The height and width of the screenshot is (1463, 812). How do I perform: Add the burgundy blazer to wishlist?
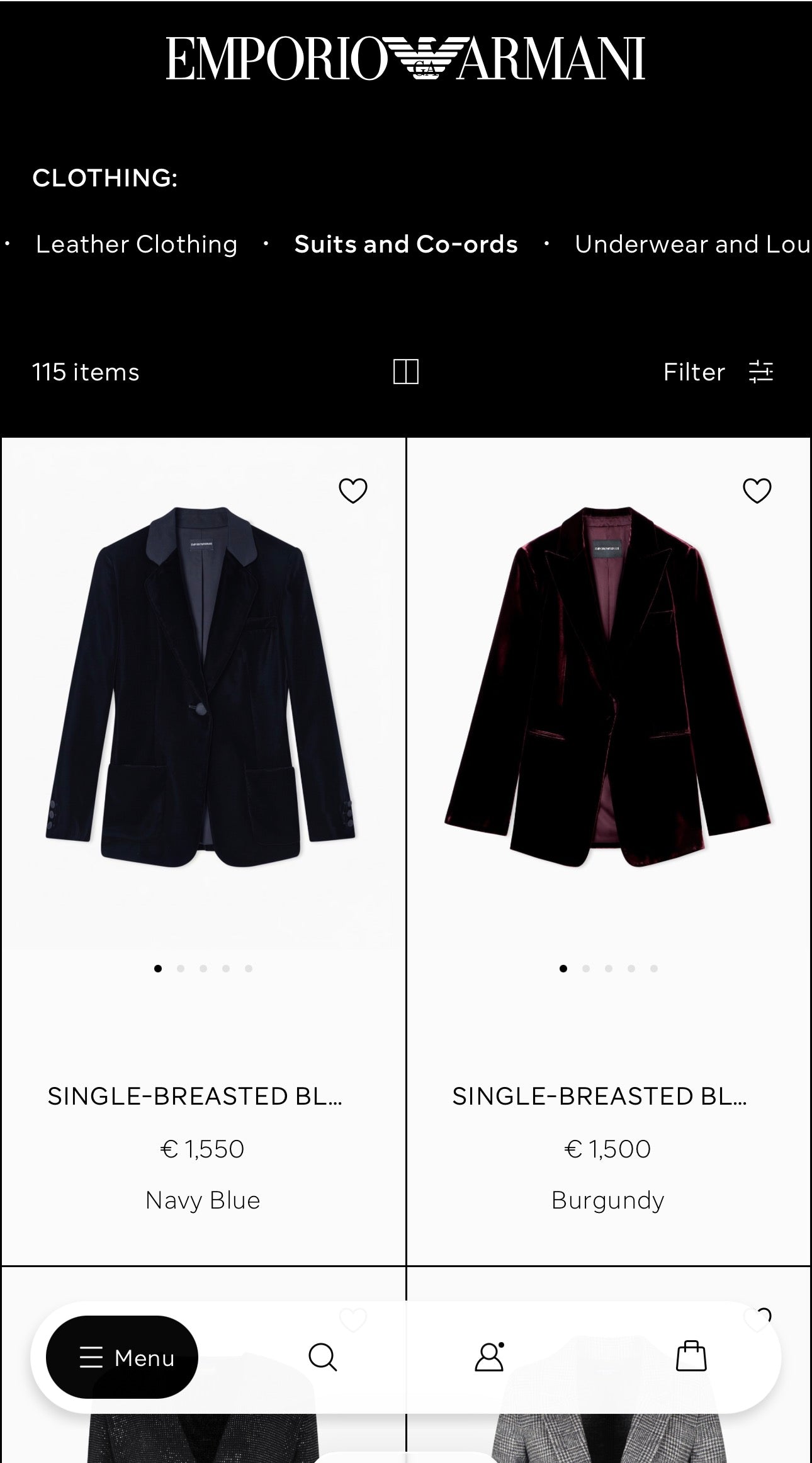point(757,489)
